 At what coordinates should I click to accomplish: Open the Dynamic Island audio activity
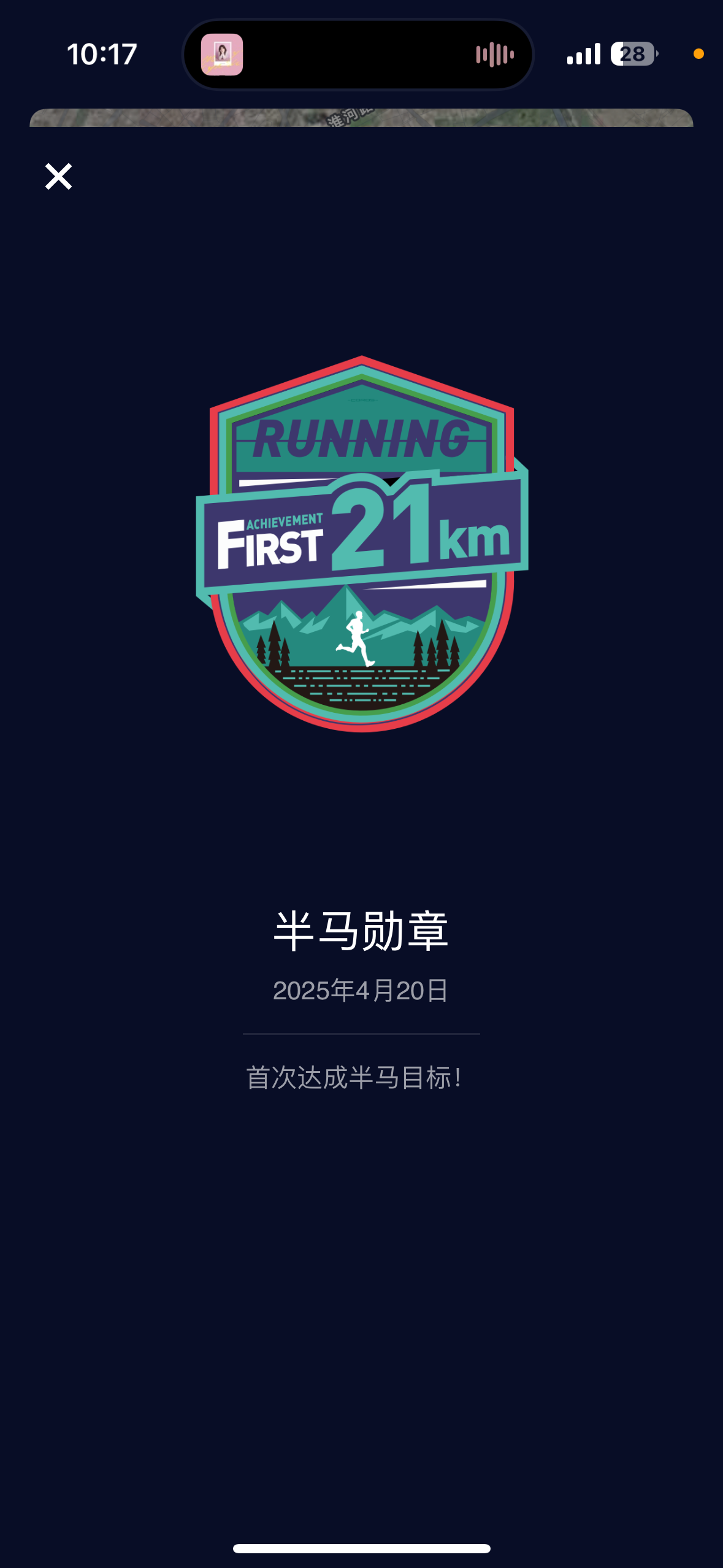(358, 55)
